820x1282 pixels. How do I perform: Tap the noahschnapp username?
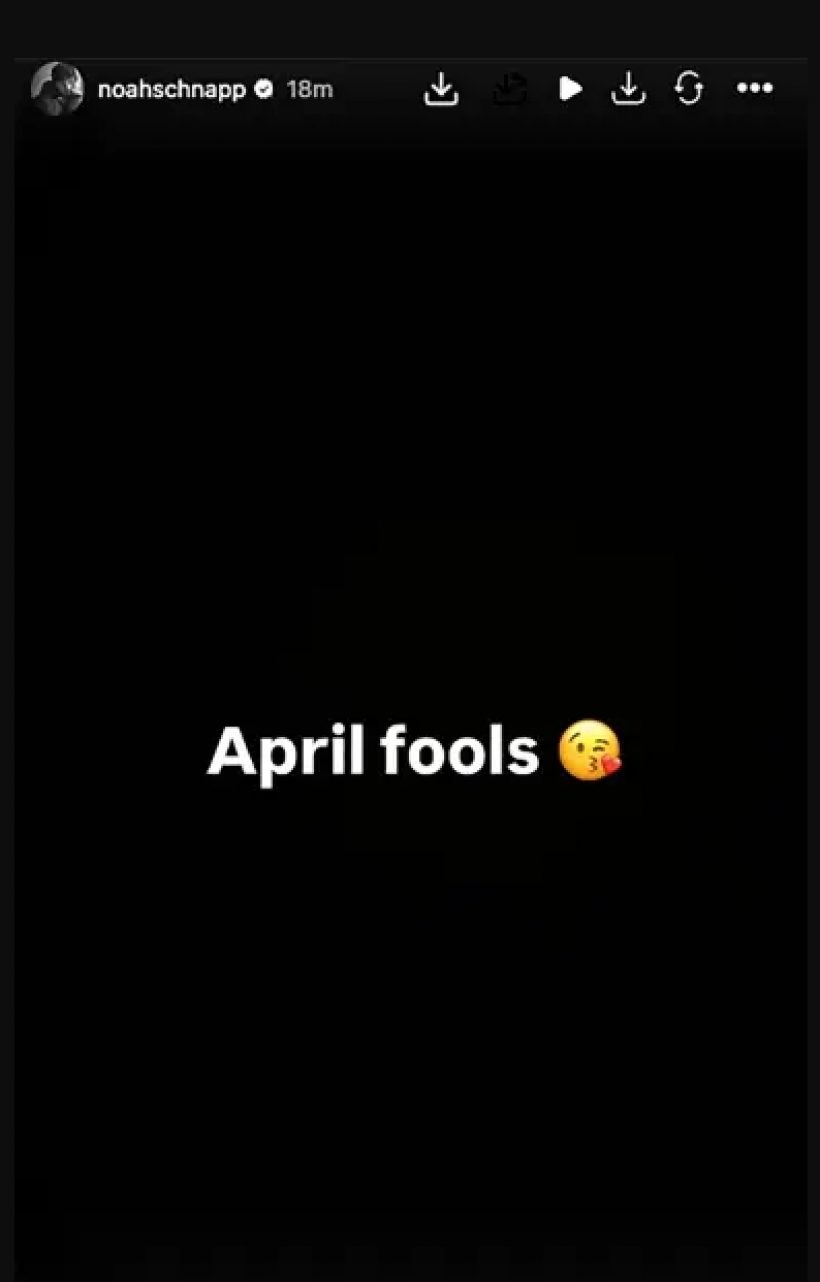point(171,89)
